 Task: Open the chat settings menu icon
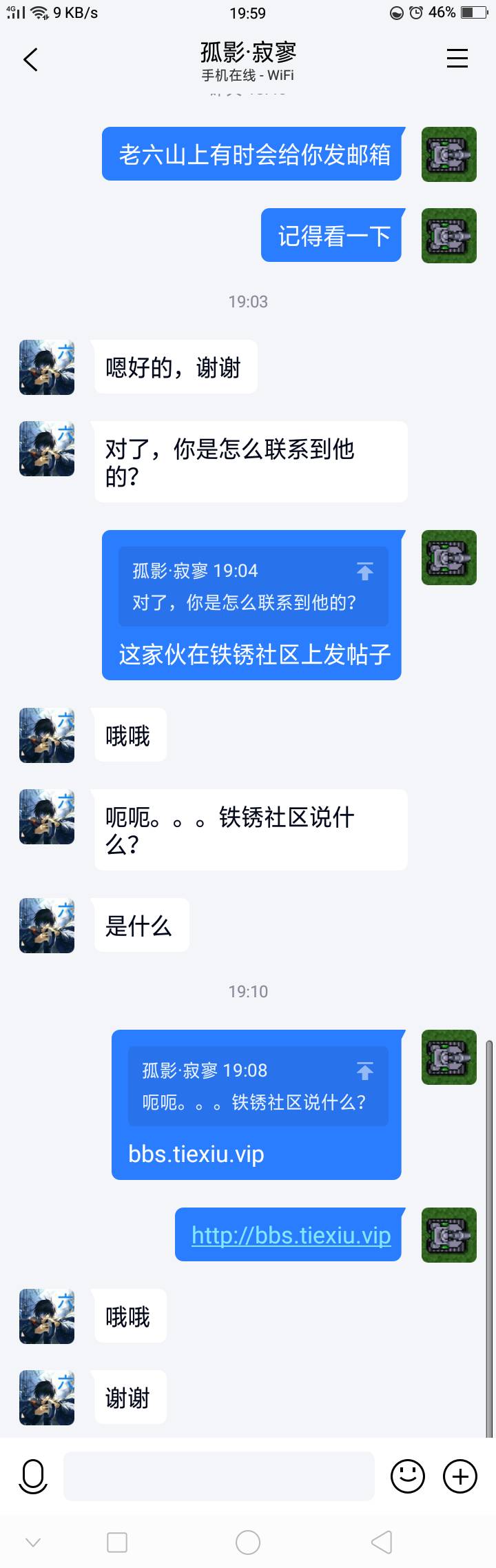click(457, 59)
